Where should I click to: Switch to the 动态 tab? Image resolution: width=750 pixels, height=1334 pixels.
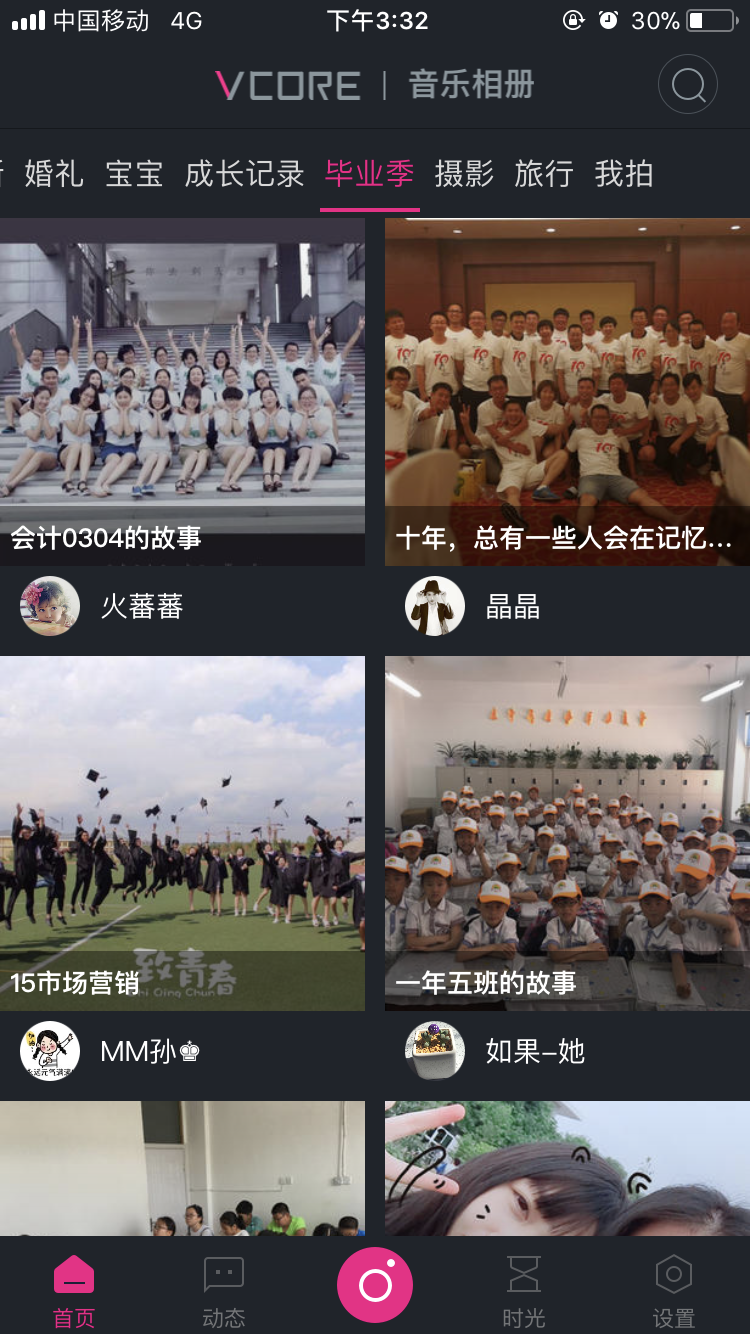click(x=224, y=1291)
